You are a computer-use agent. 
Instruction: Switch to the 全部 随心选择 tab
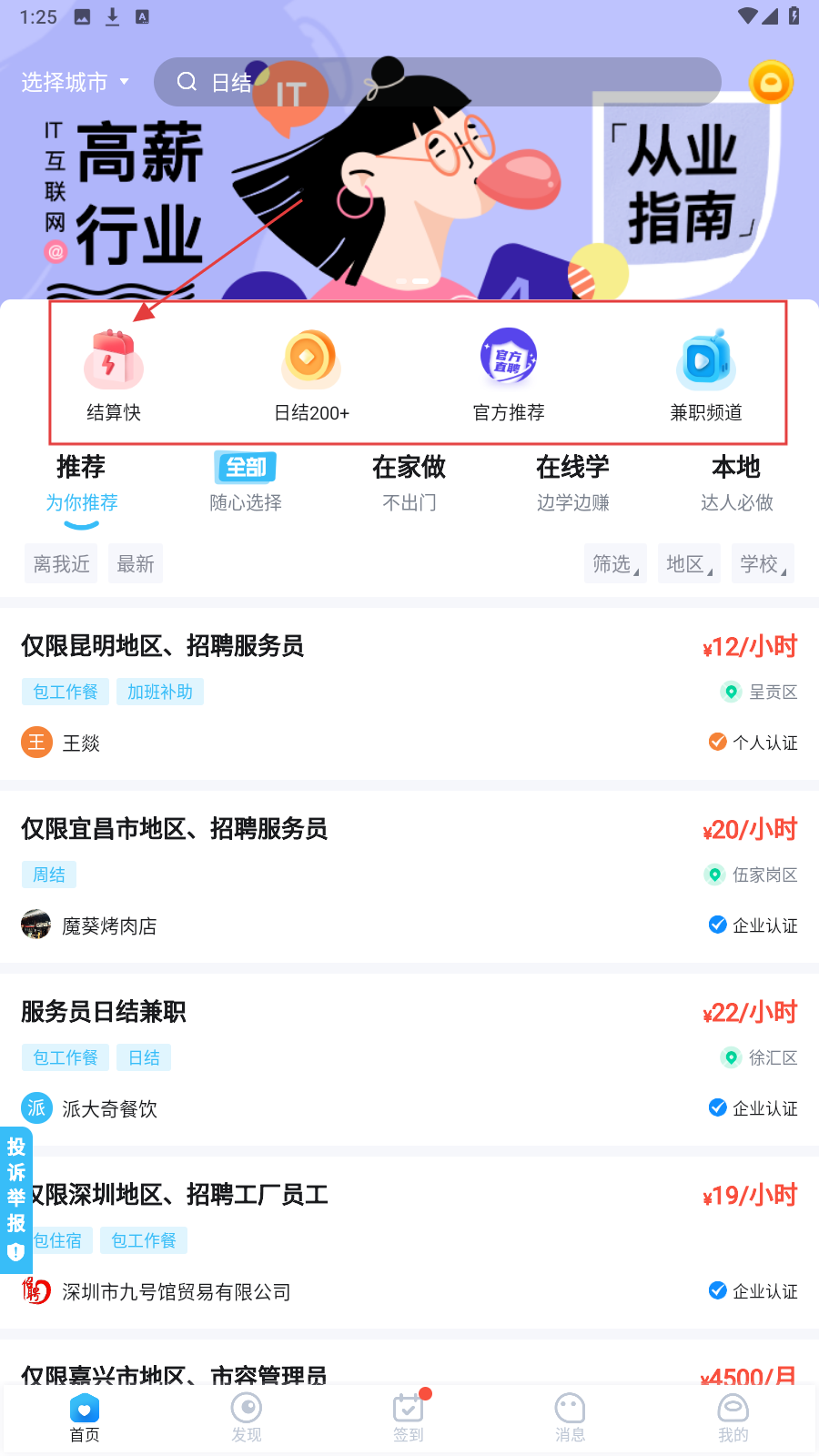pos(246,483)
